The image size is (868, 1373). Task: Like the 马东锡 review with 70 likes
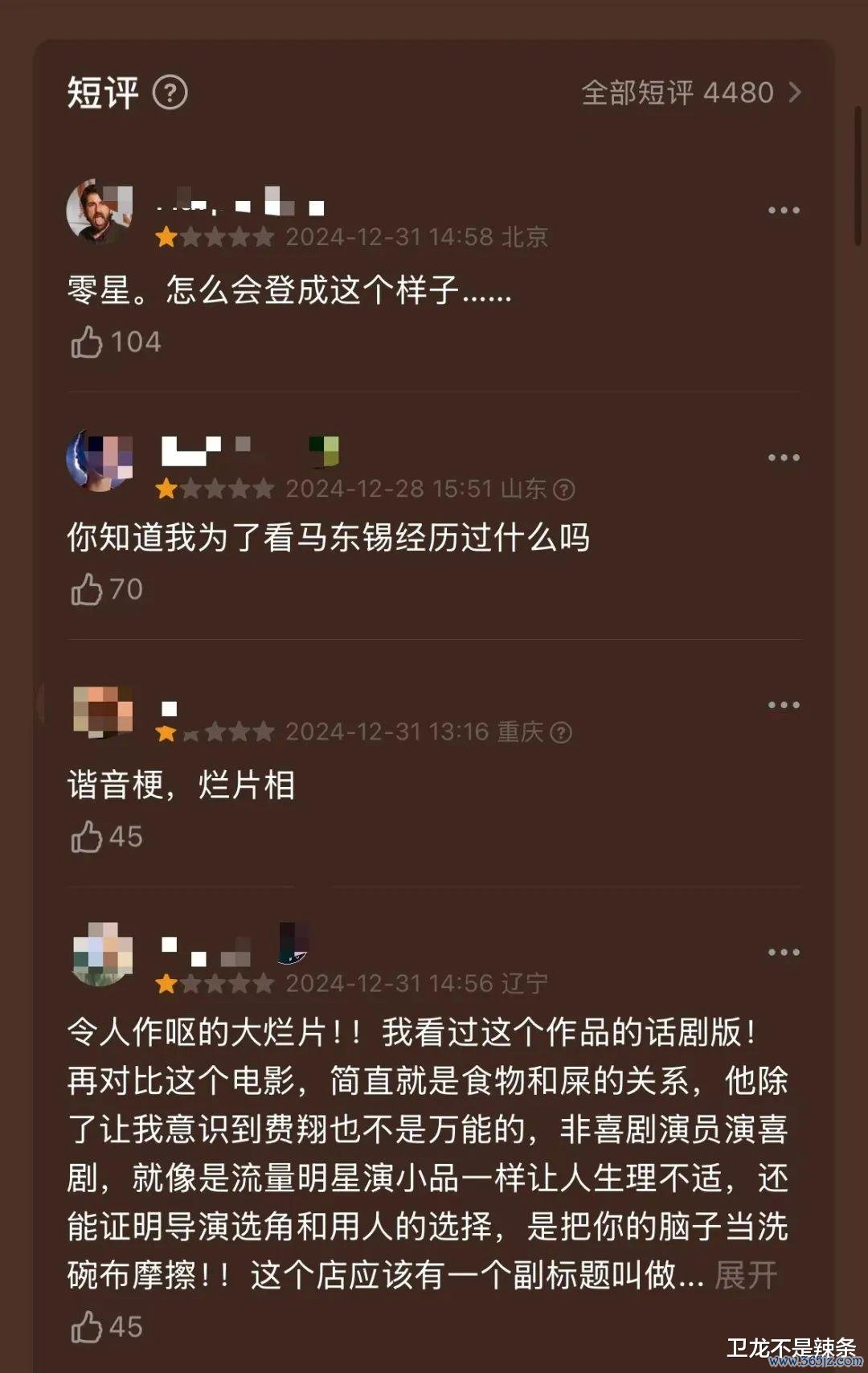[x=87, y=590]
